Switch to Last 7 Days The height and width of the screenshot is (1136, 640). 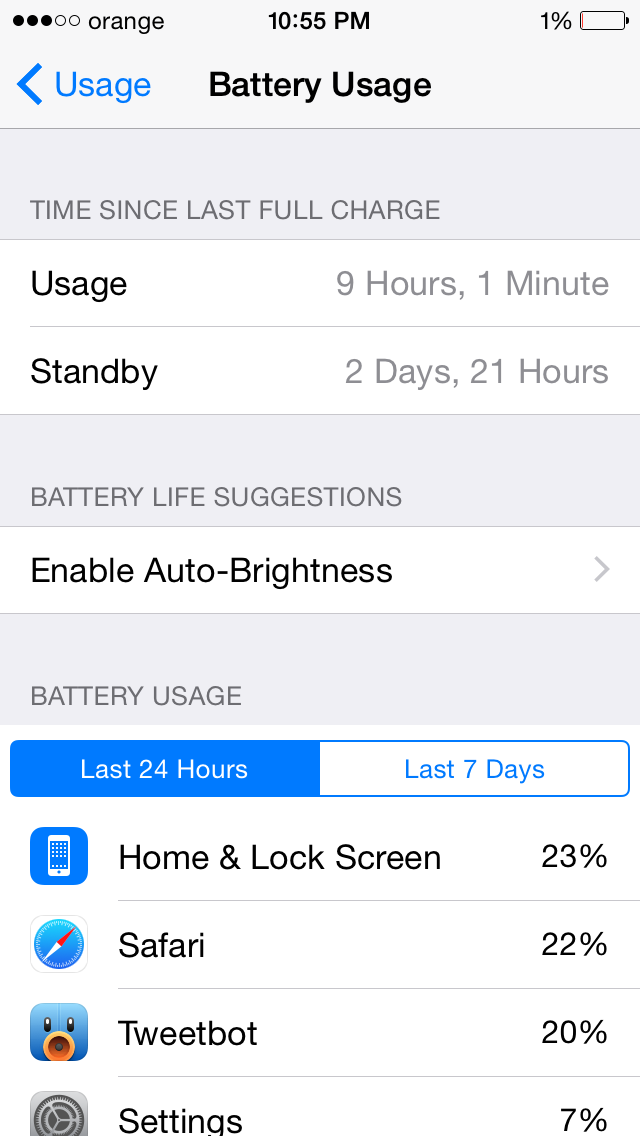475,769
